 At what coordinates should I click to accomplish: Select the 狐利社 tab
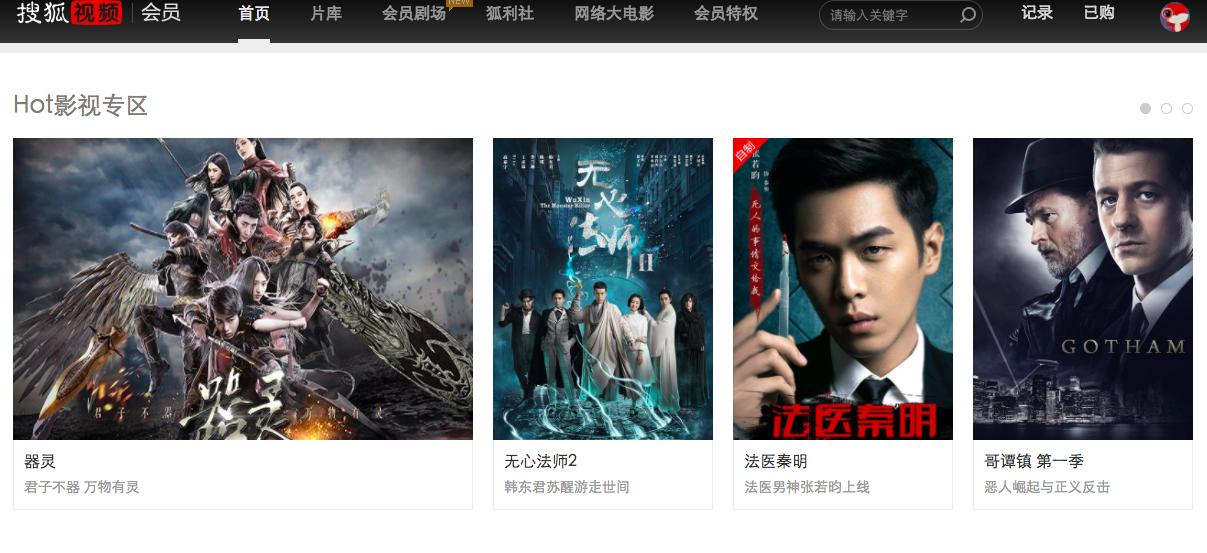(510, 14)
